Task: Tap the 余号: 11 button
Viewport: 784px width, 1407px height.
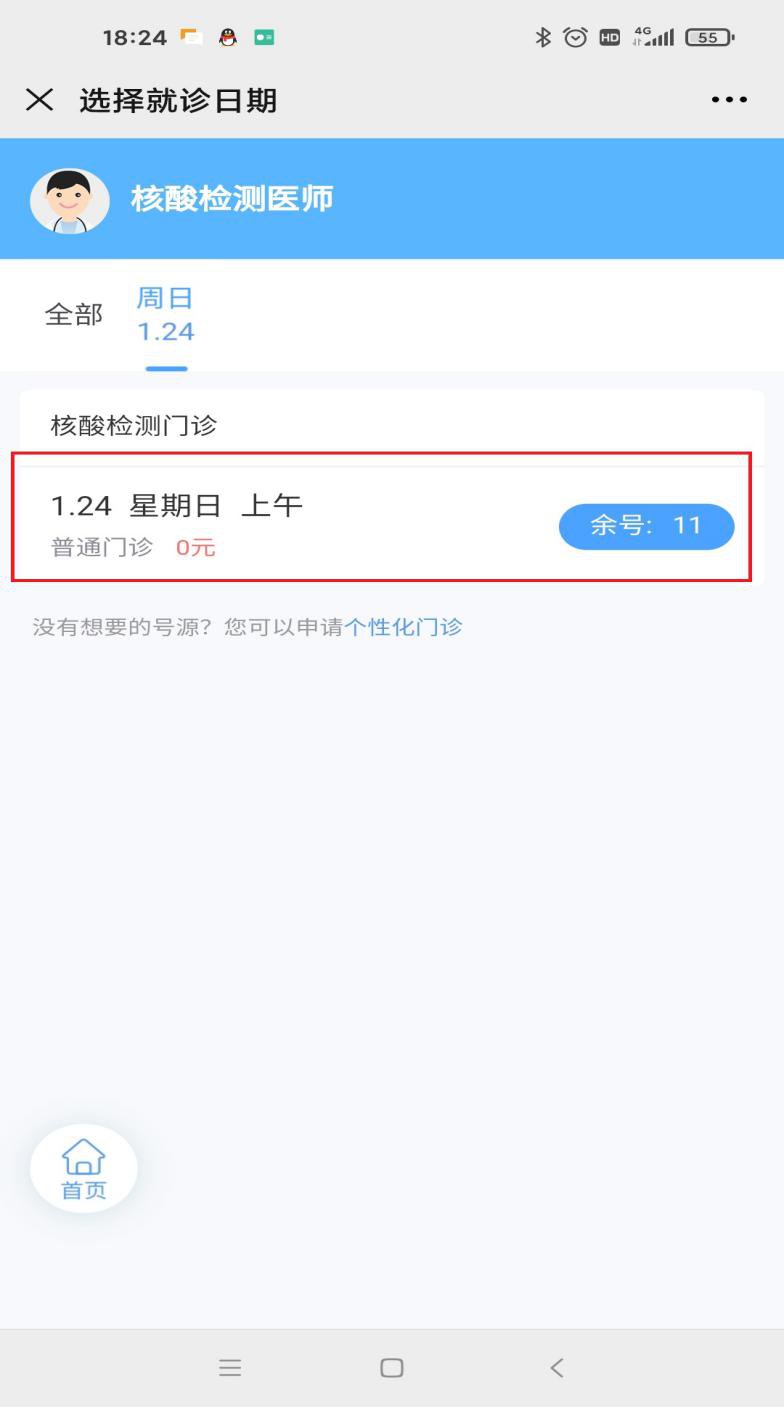Action: pos(646,526)
